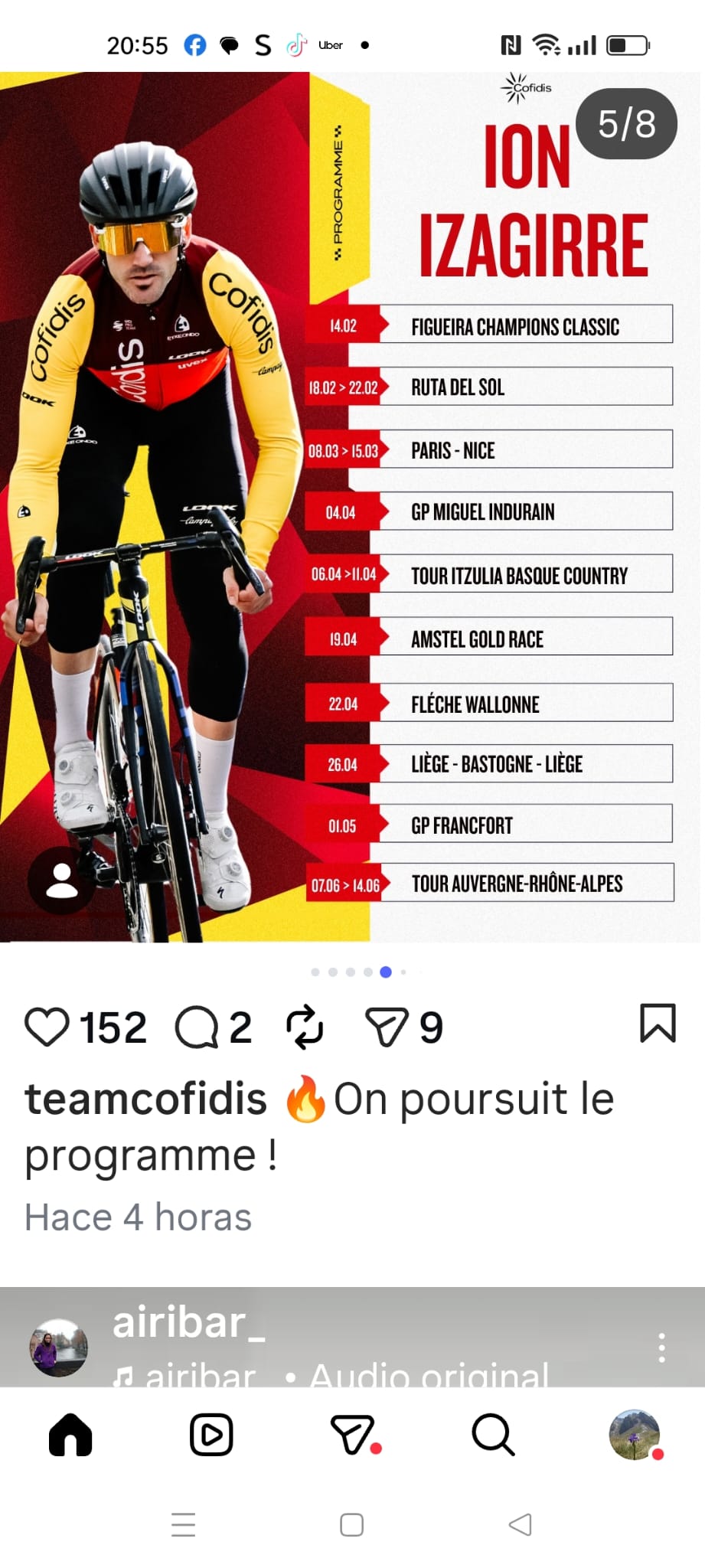Tap the system back button
The image size is (705, 1568).
pyautogui.click(x=521, y=1524)
